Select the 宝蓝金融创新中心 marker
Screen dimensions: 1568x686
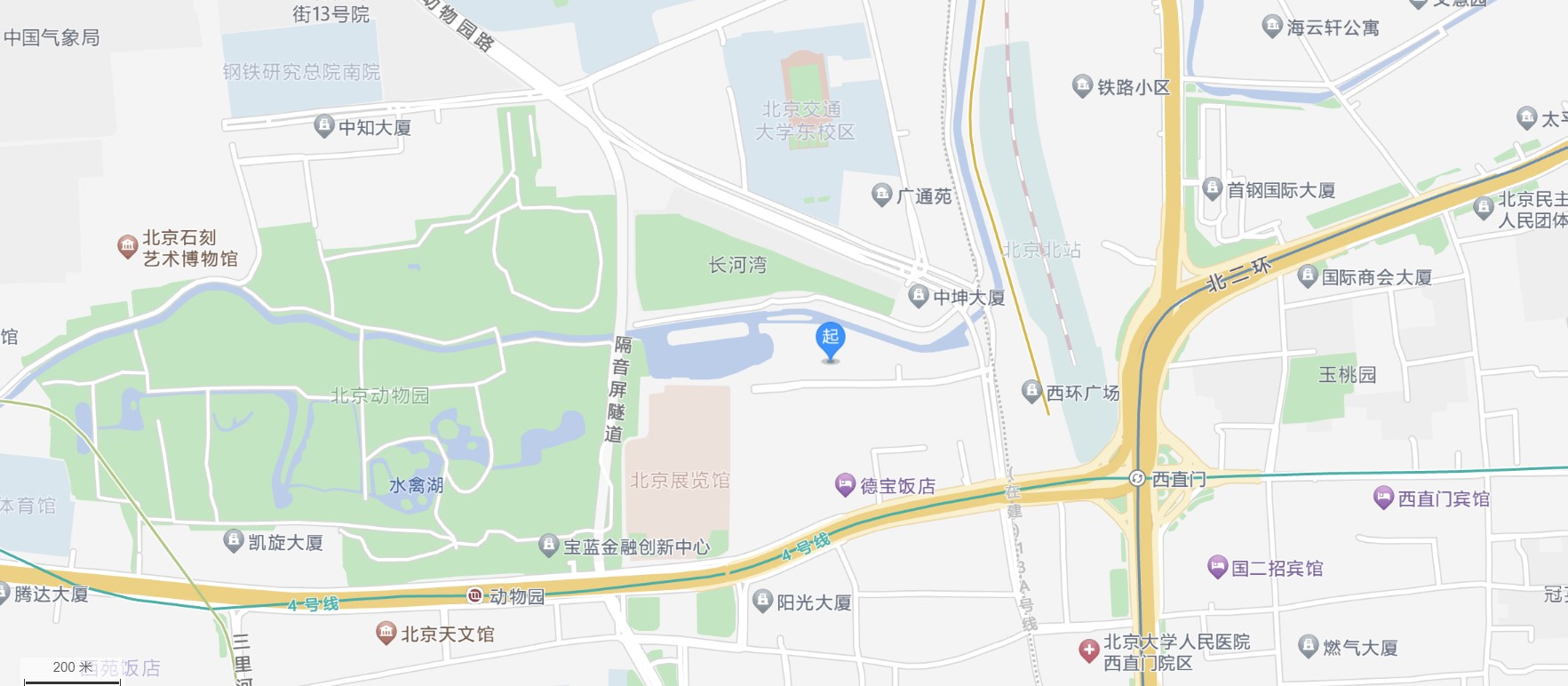tap(549, 546)
